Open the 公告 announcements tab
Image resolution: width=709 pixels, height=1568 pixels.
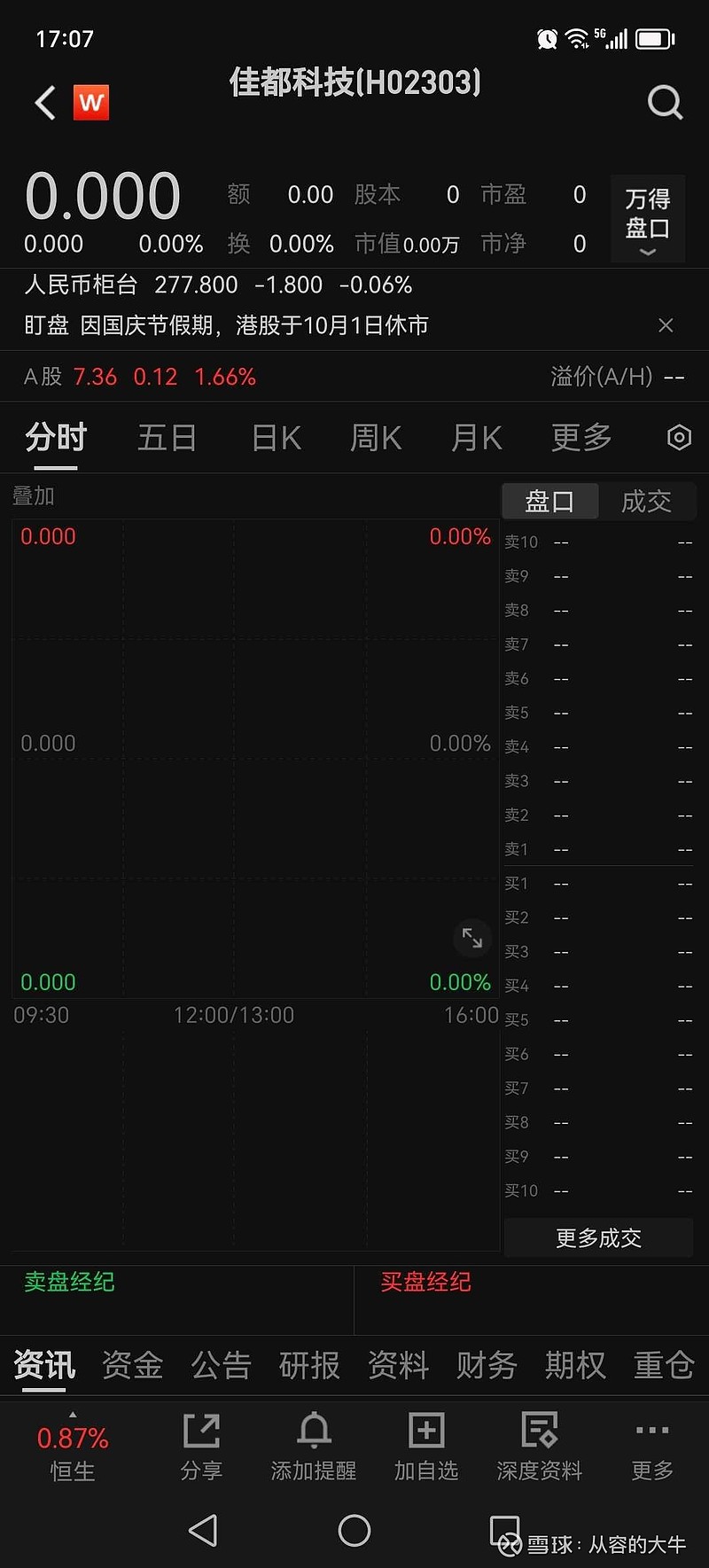(x=221, y=1365)
